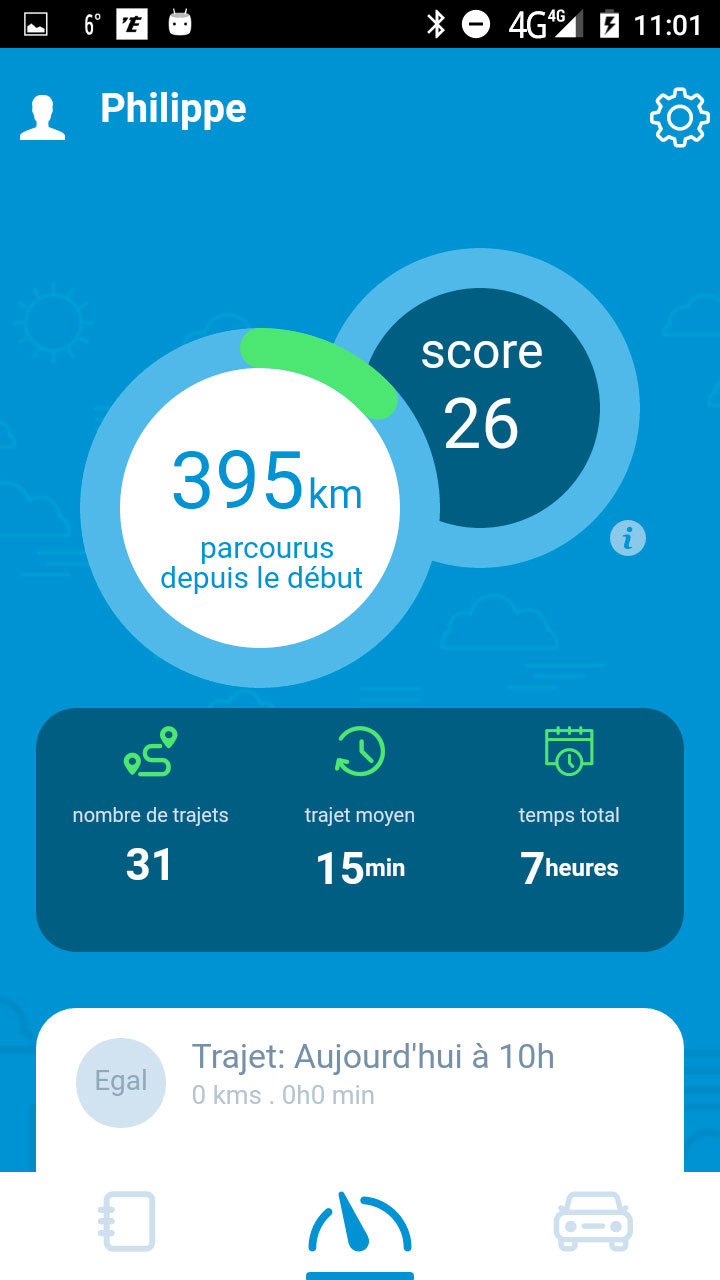
Task: Open Philippe's profile icon
Action: pyautogui.click(x=43, y=119)
